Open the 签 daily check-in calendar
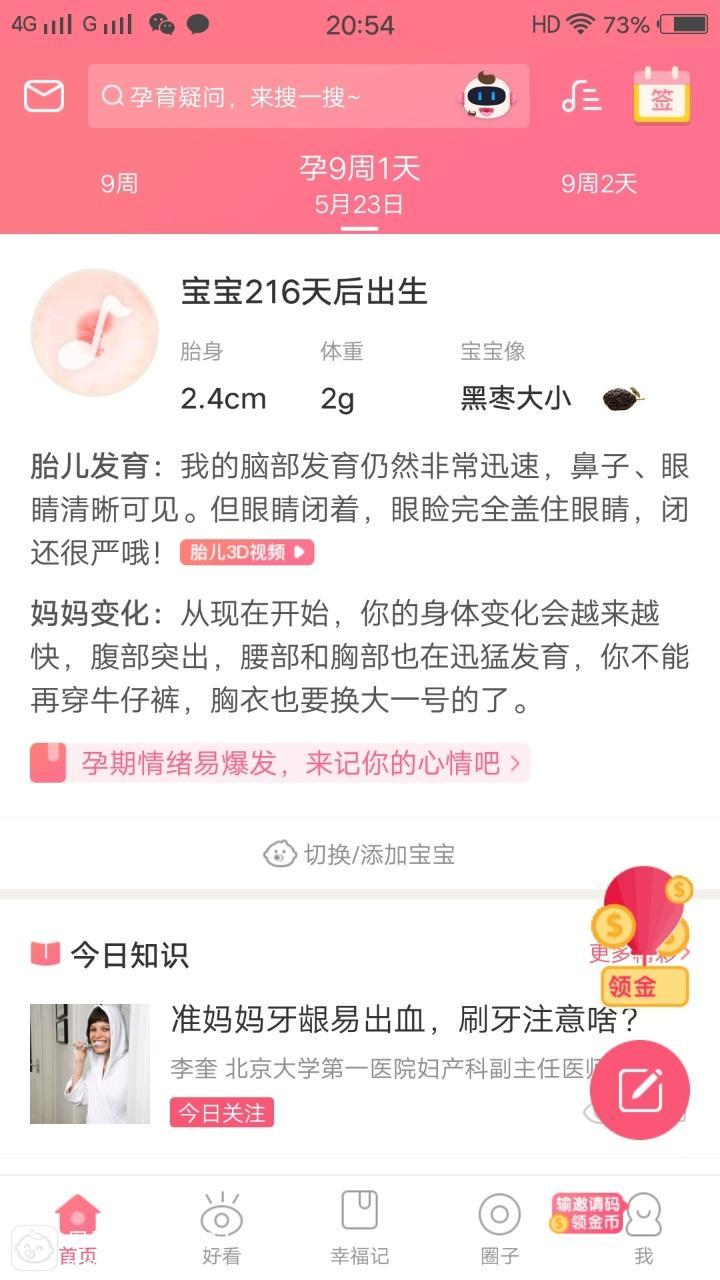Screen dimensions: 720x1280 click(x=662, y=96)
